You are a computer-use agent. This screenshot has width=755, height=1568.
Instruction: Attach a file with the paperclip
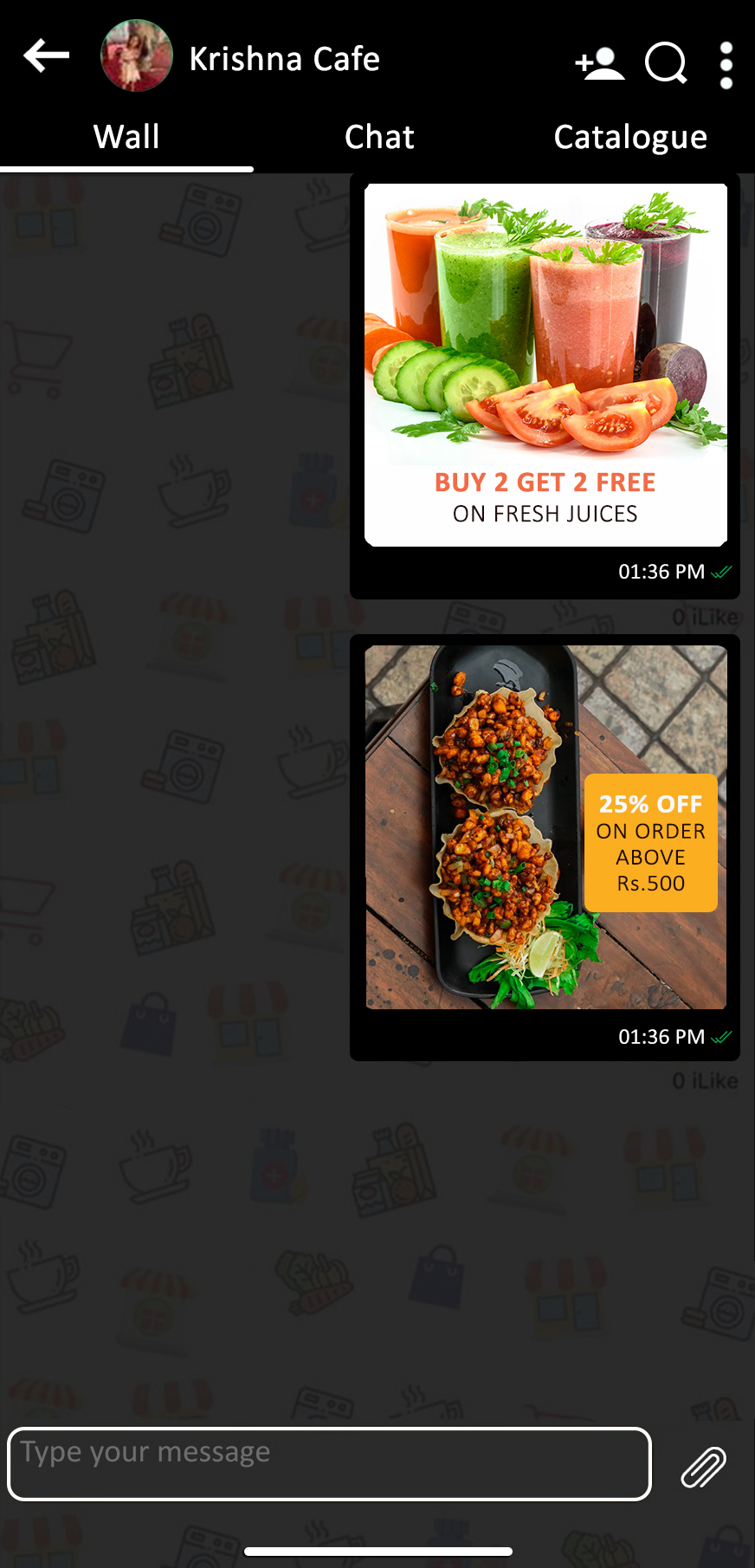(703, 1467)
